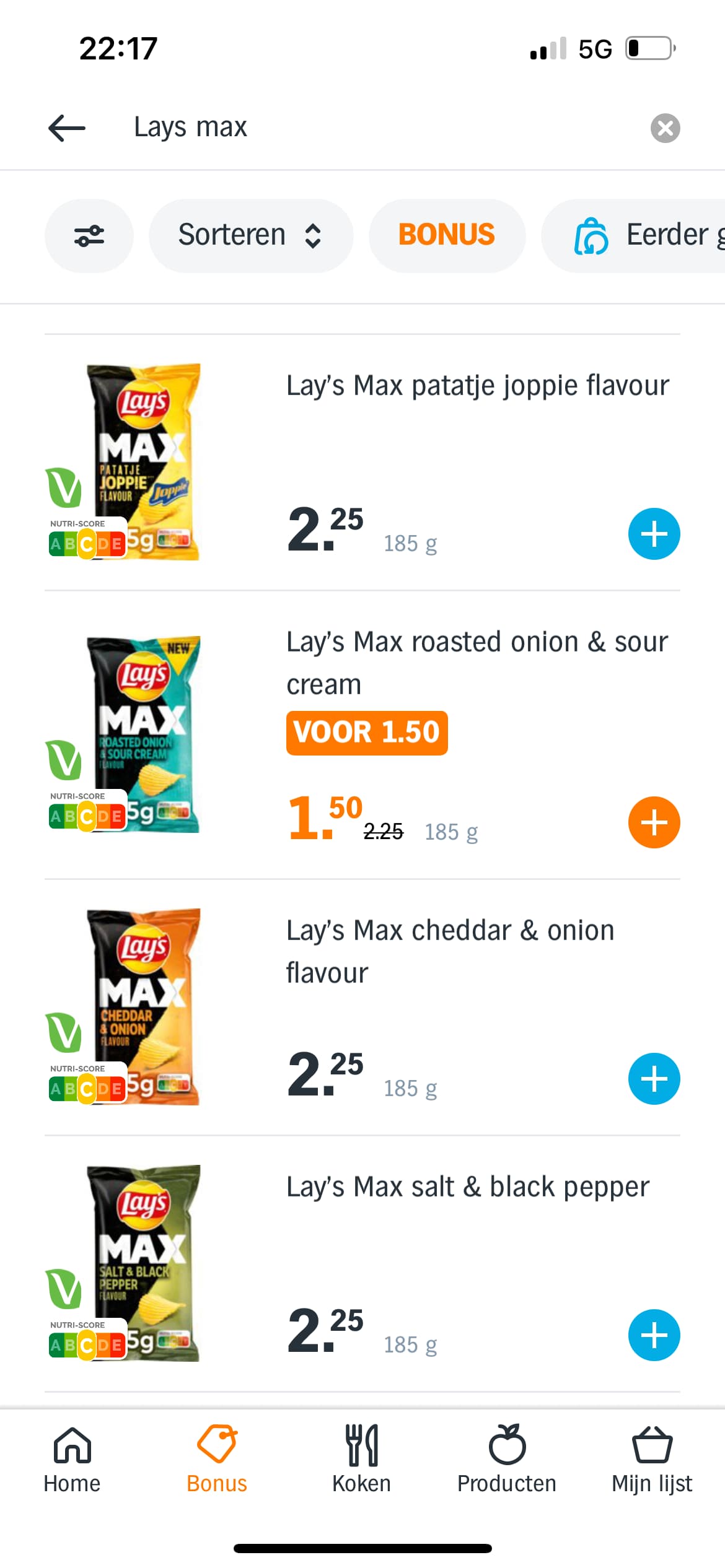View Lay's Max salt & black pepper details

pos(468,1187)
